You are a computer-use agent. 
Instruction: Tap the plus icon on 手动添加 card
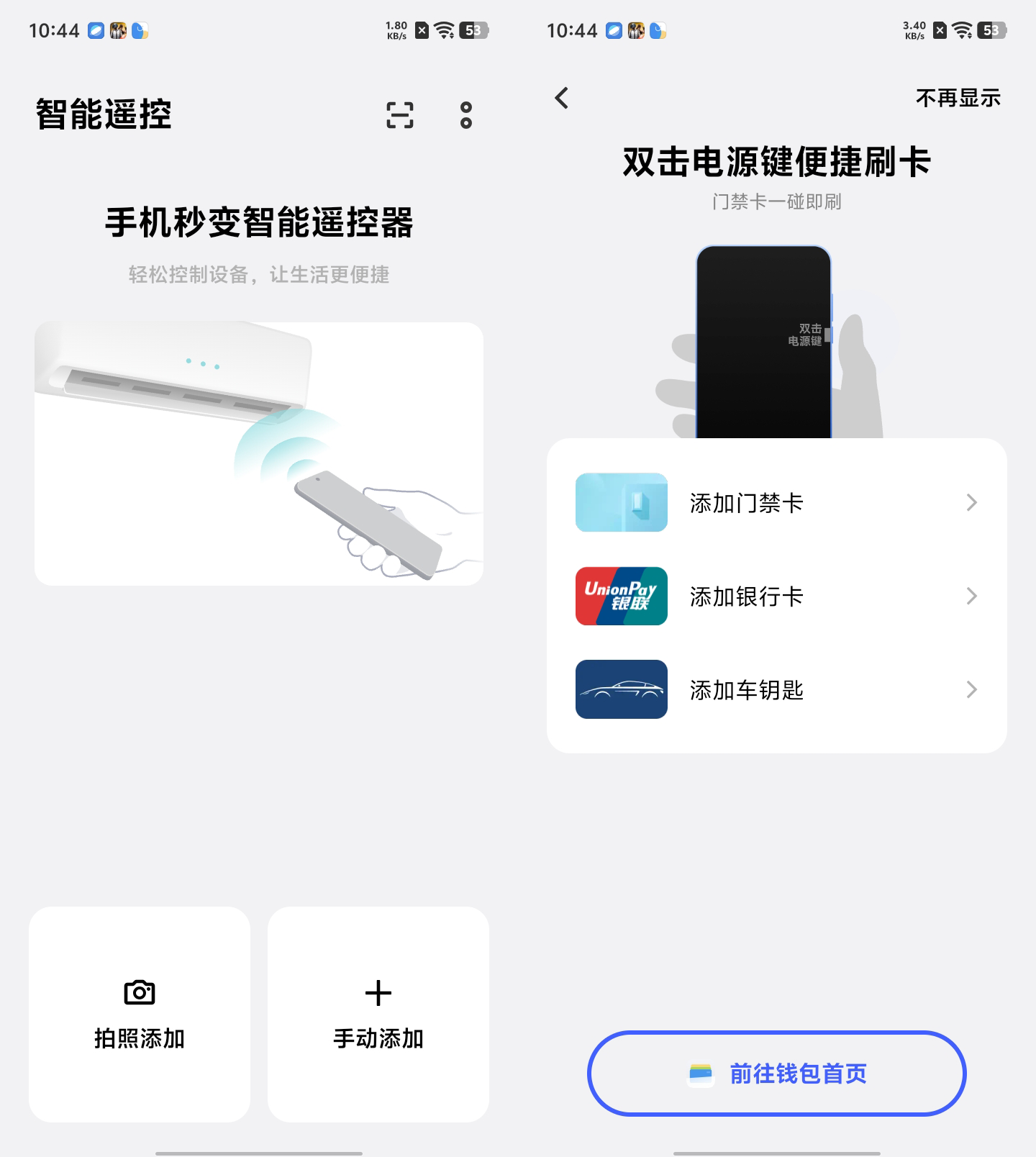click(379, 992)
